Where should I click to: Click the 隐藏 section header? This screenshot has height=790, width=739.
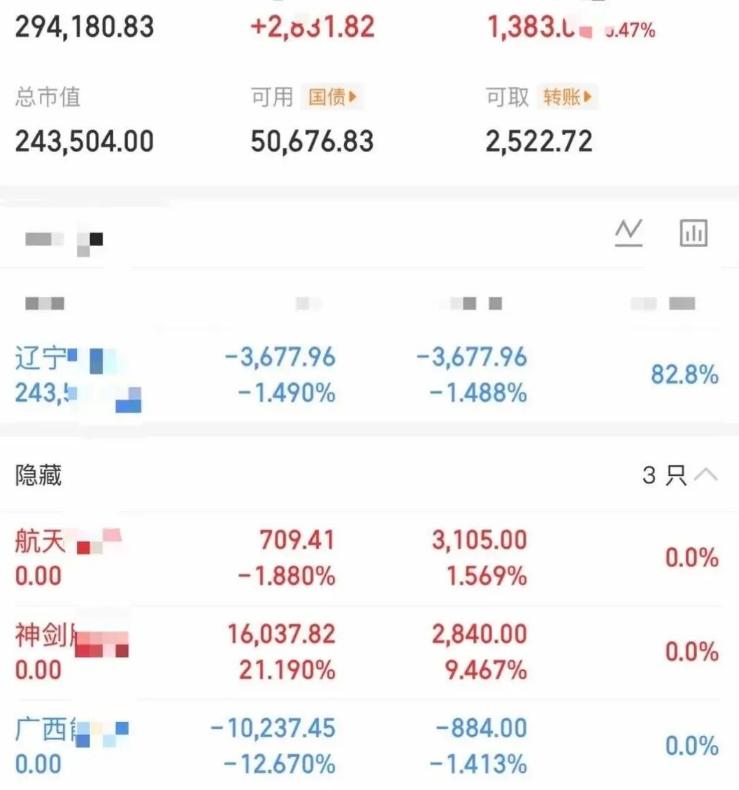tap(38, 477)
